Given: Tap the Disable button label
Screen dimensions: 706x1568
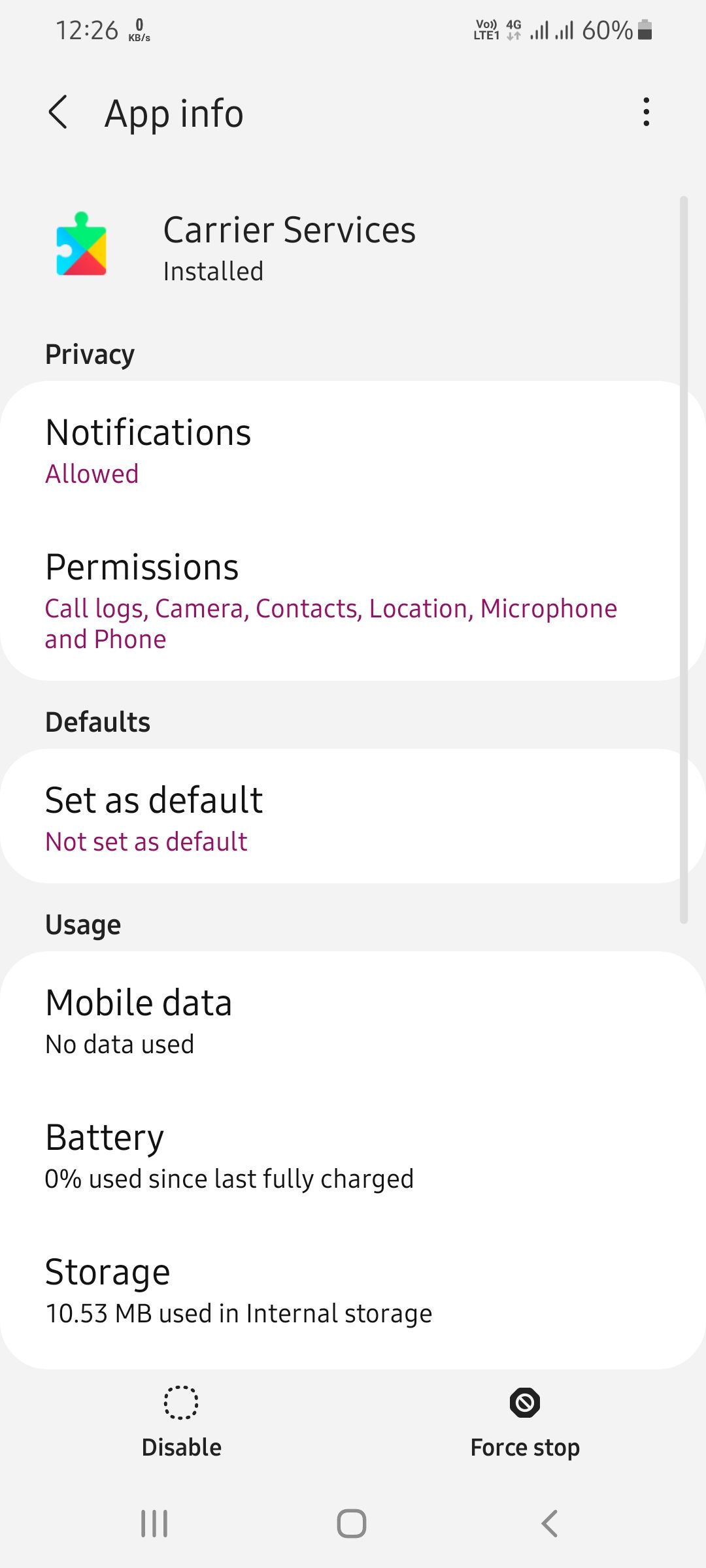Looking at the screenshot, I should pos(182,1446).
